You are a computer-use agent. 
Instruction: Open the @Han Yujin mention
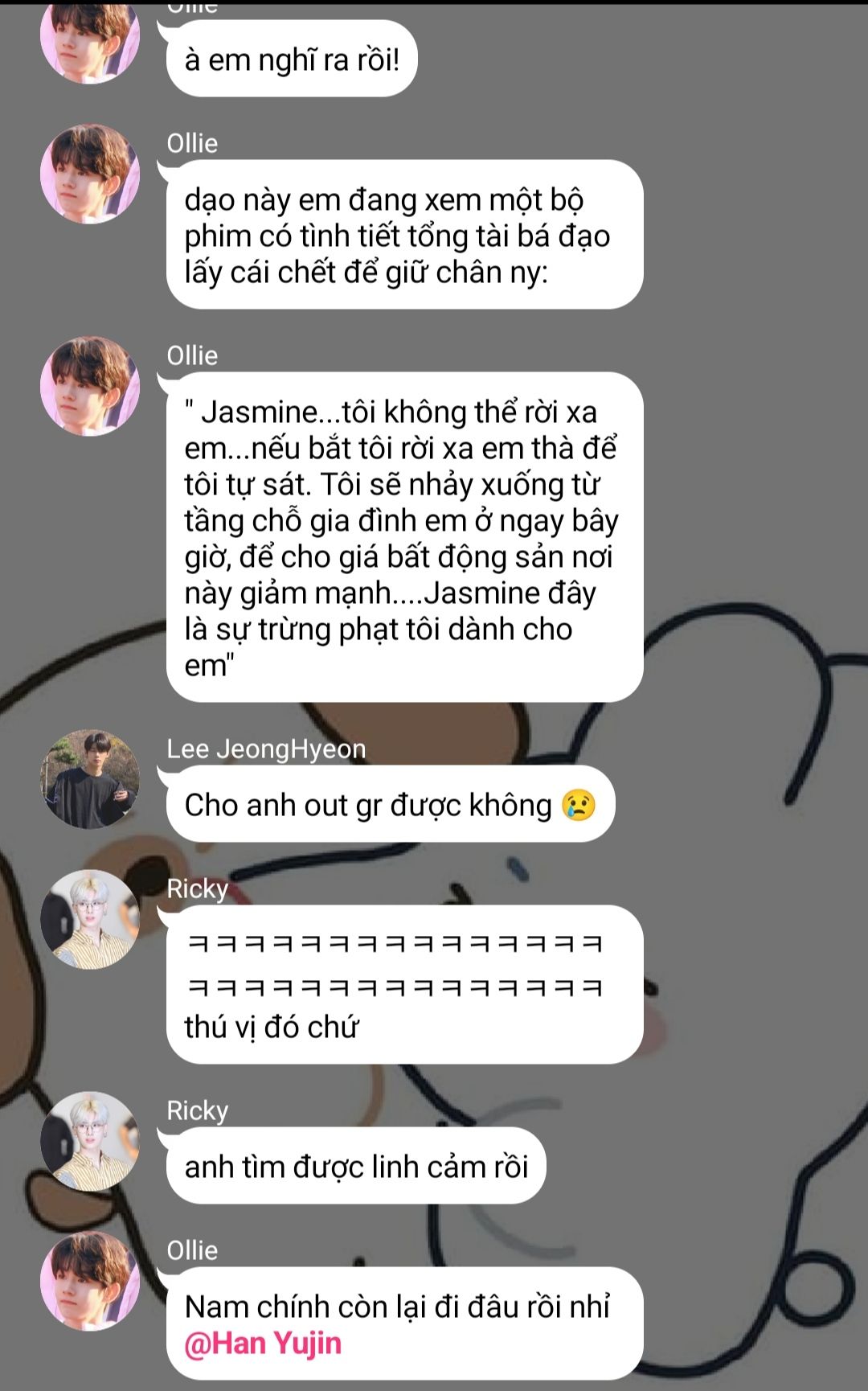263,1344
